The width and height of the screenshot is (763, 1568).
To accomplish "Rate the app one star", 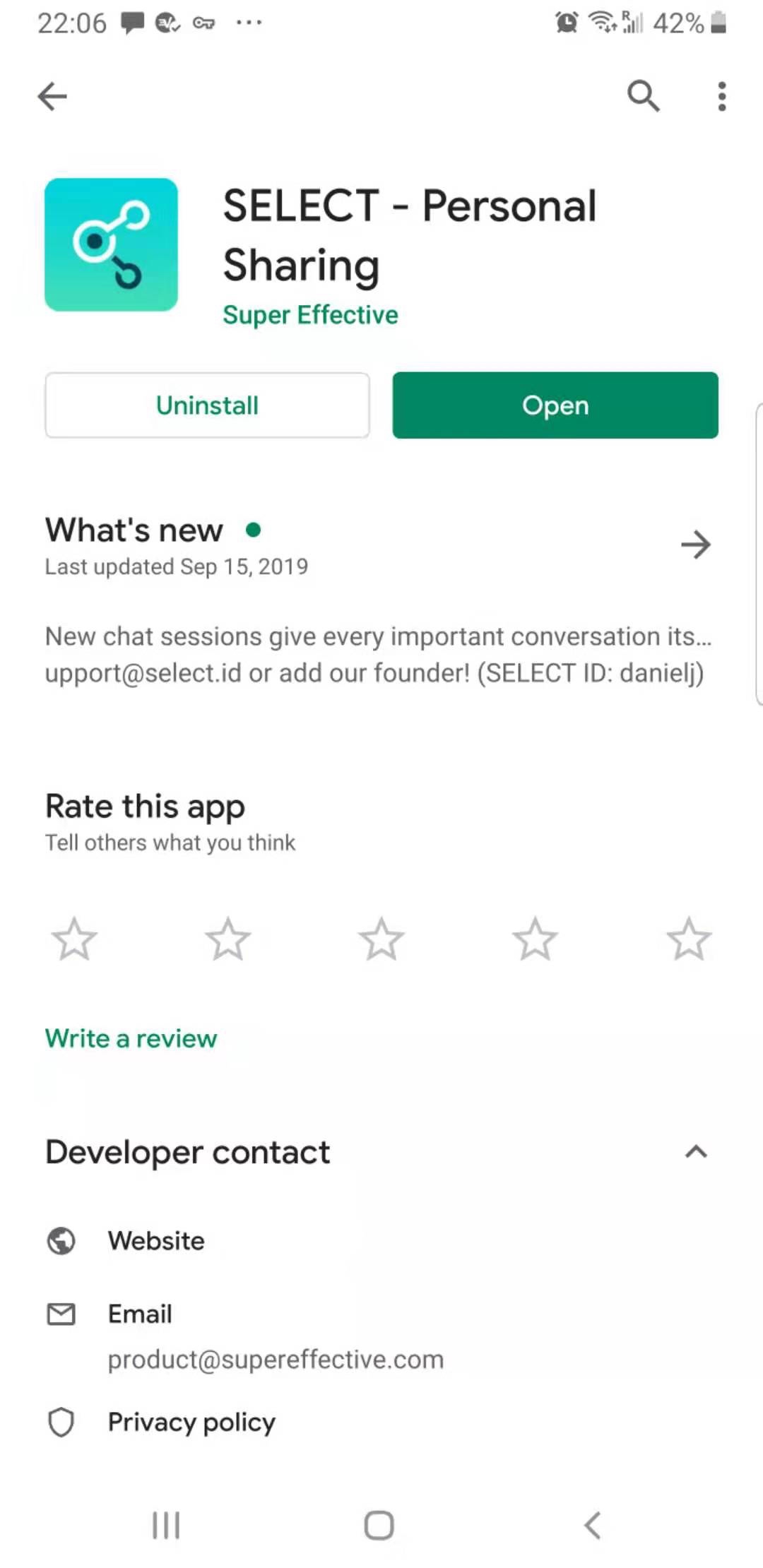I will tap(74, 939).
